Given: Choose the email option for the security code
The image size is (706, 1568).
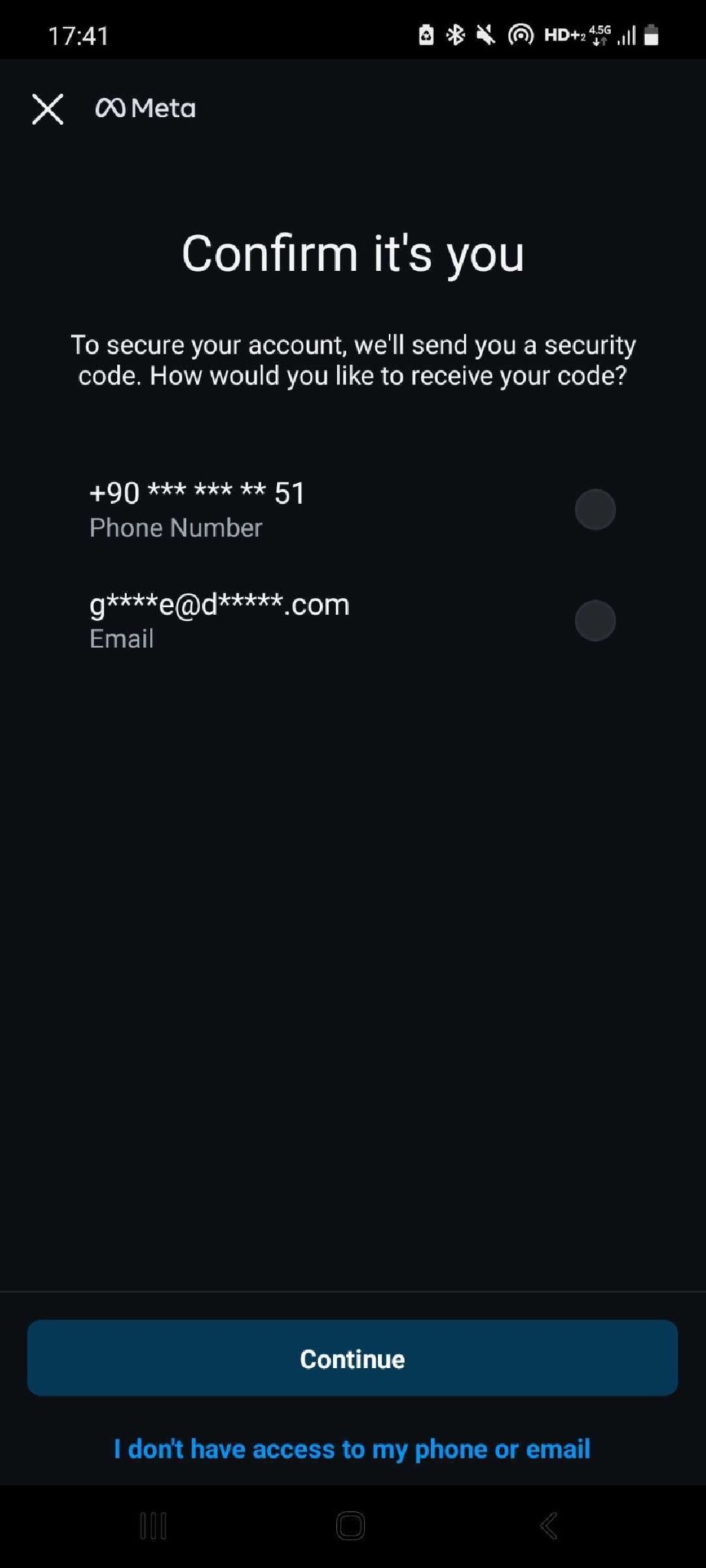Looking at the screenshot, I should (352, 620).
